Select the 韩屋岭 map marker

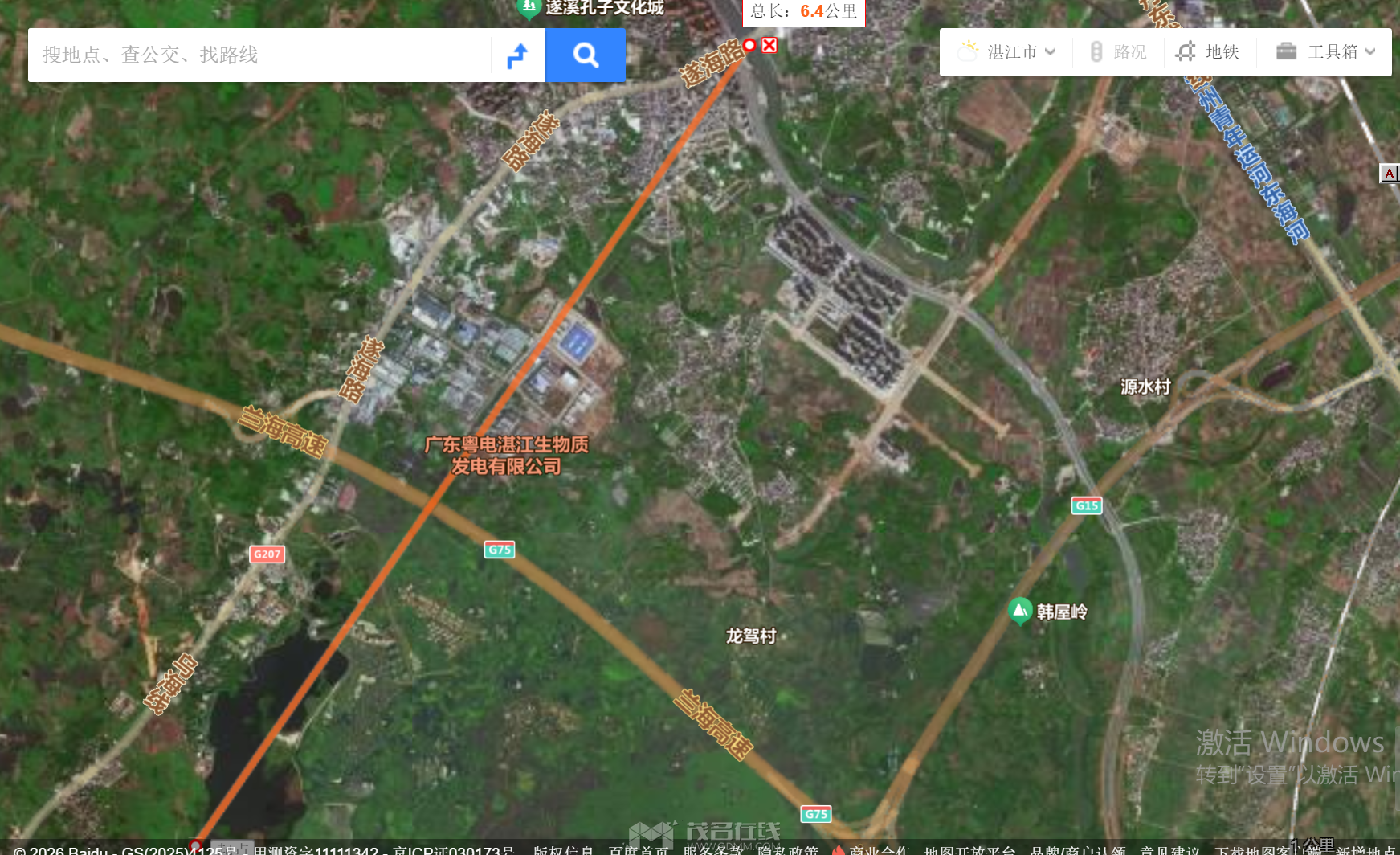click(1020, 611)
